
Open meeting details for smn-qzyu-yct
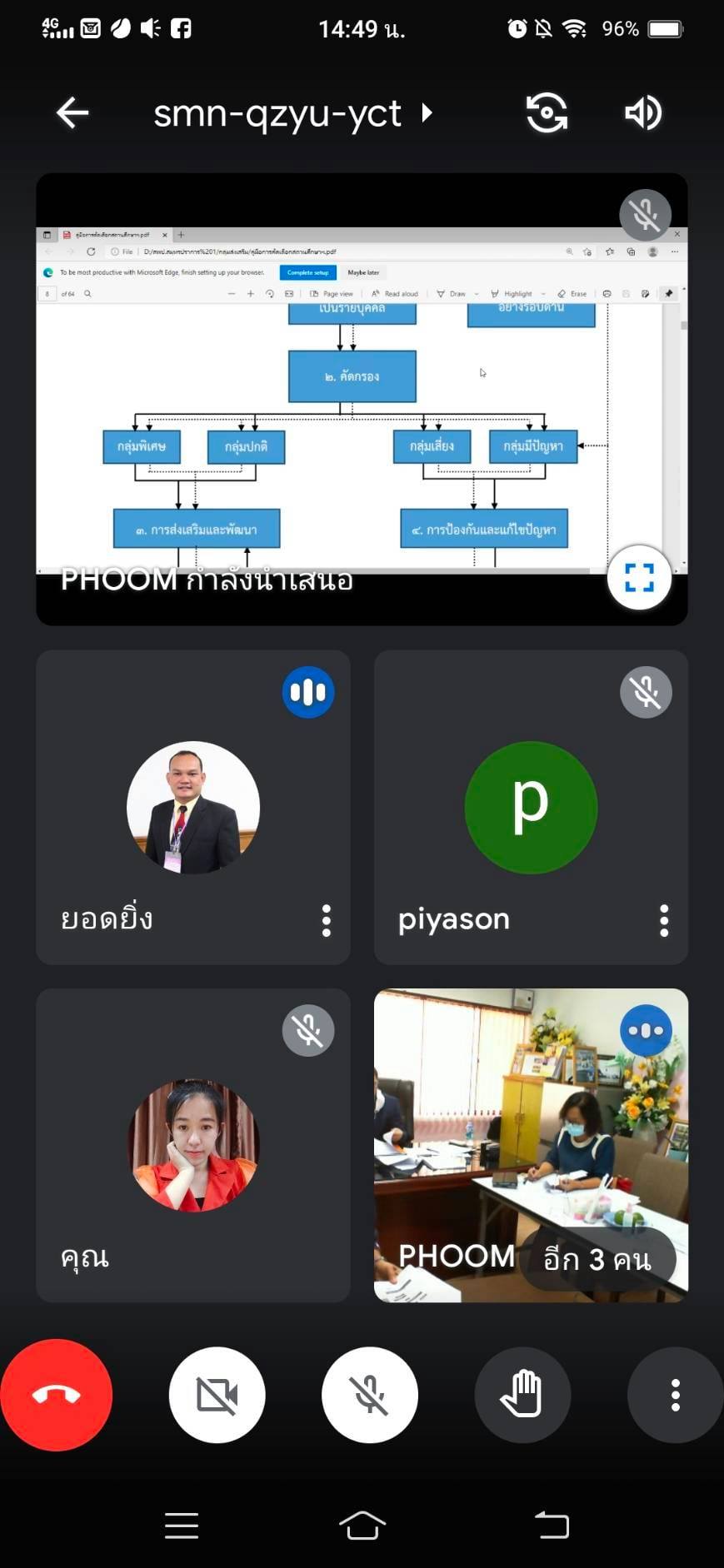[293, 113]
